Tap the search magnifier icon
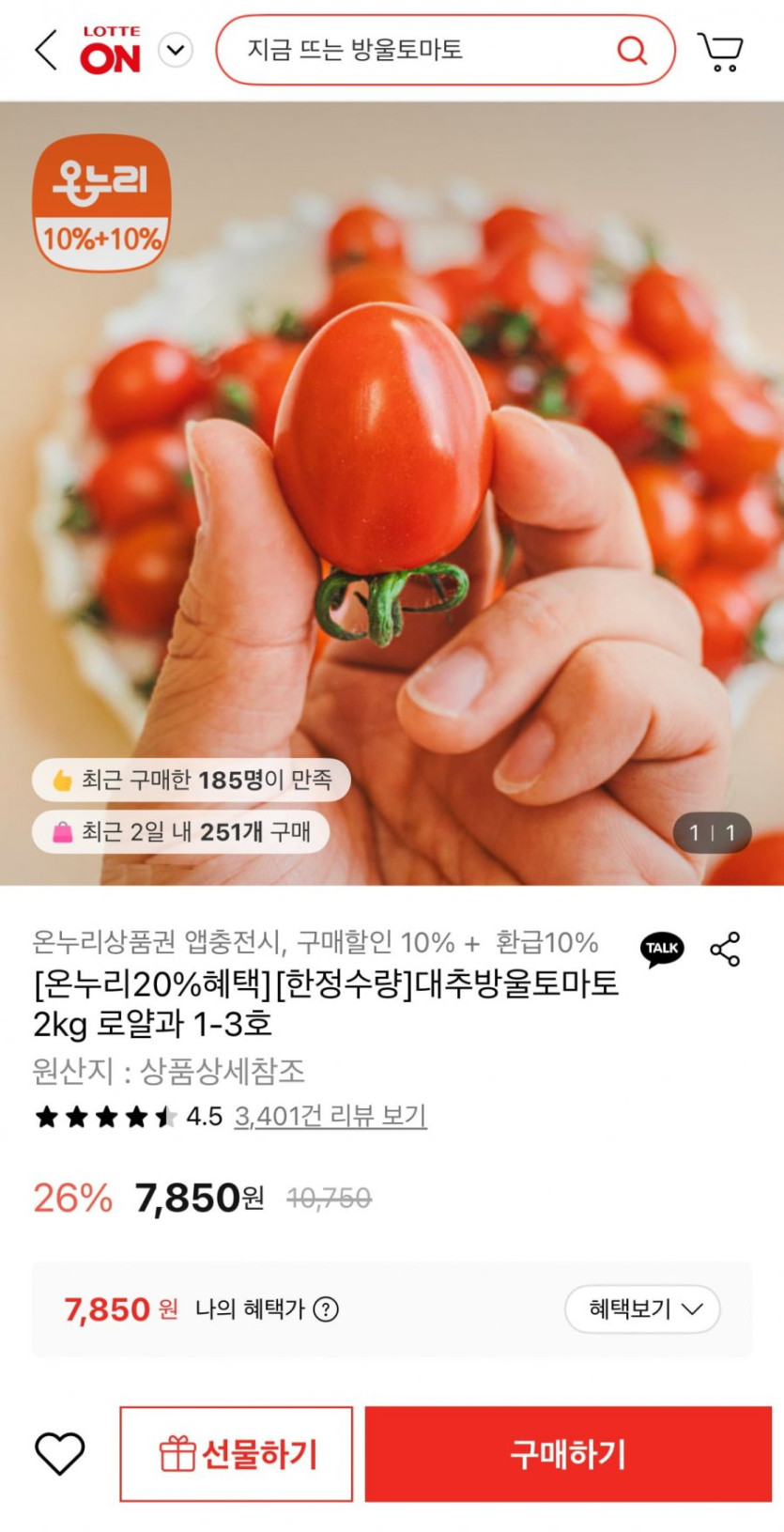The image size is (784, 1532). tap(633, 50)
